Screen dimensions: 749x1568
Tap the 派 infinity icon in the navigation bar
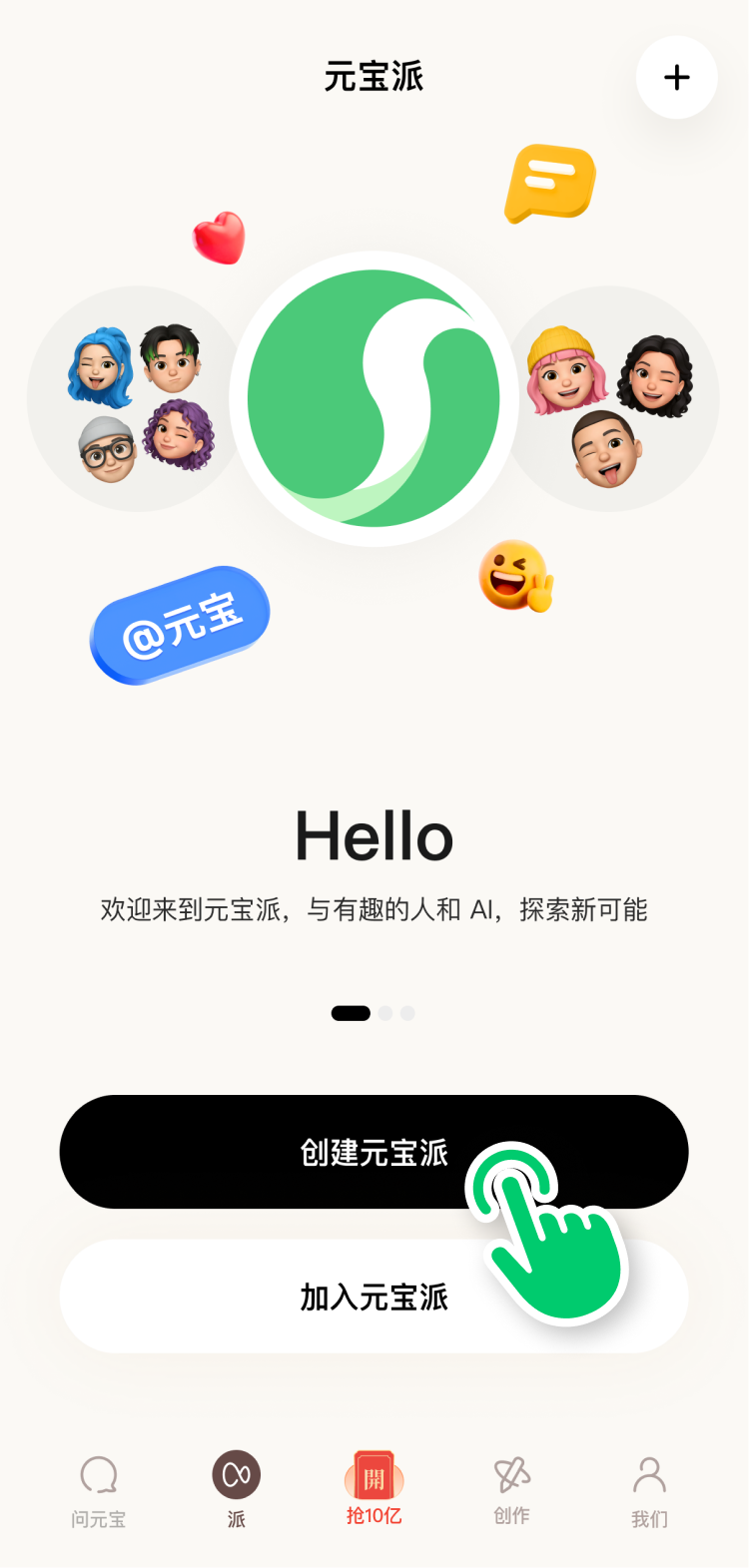pyautogui.click(x=236, y=1475)
